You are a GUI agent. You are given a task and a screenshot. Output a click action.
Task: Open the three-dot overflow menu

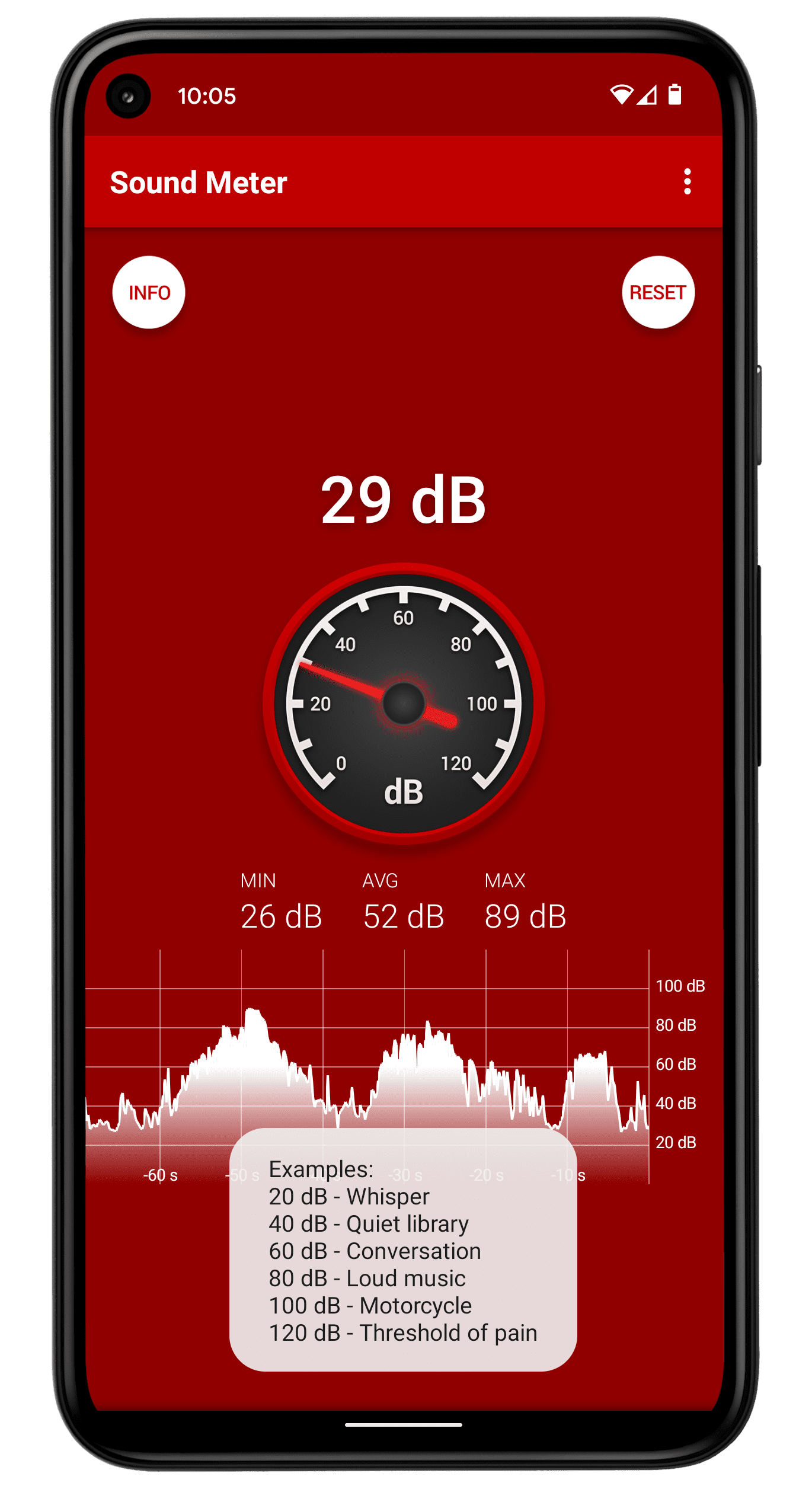pos(687,181)
